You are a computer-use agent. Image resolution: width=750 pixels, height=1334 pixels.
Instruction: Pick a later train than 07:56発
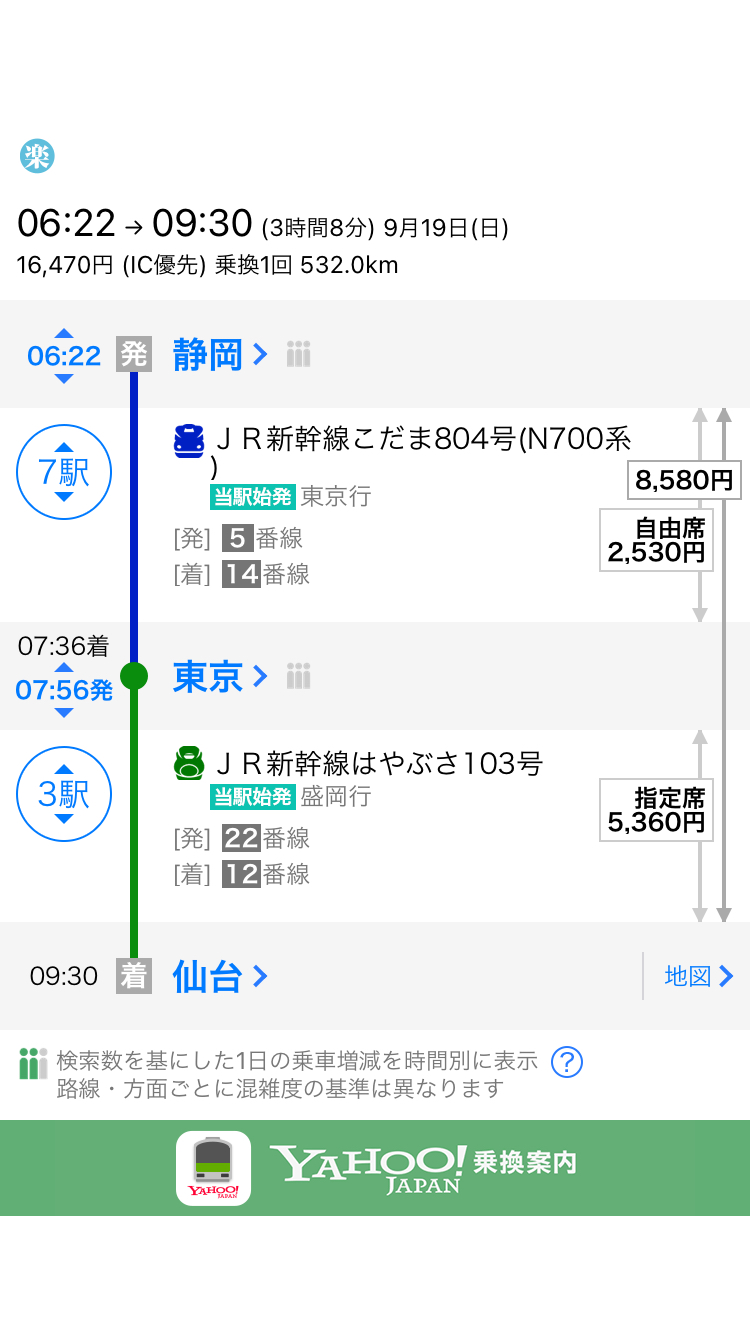pos(64,713)
